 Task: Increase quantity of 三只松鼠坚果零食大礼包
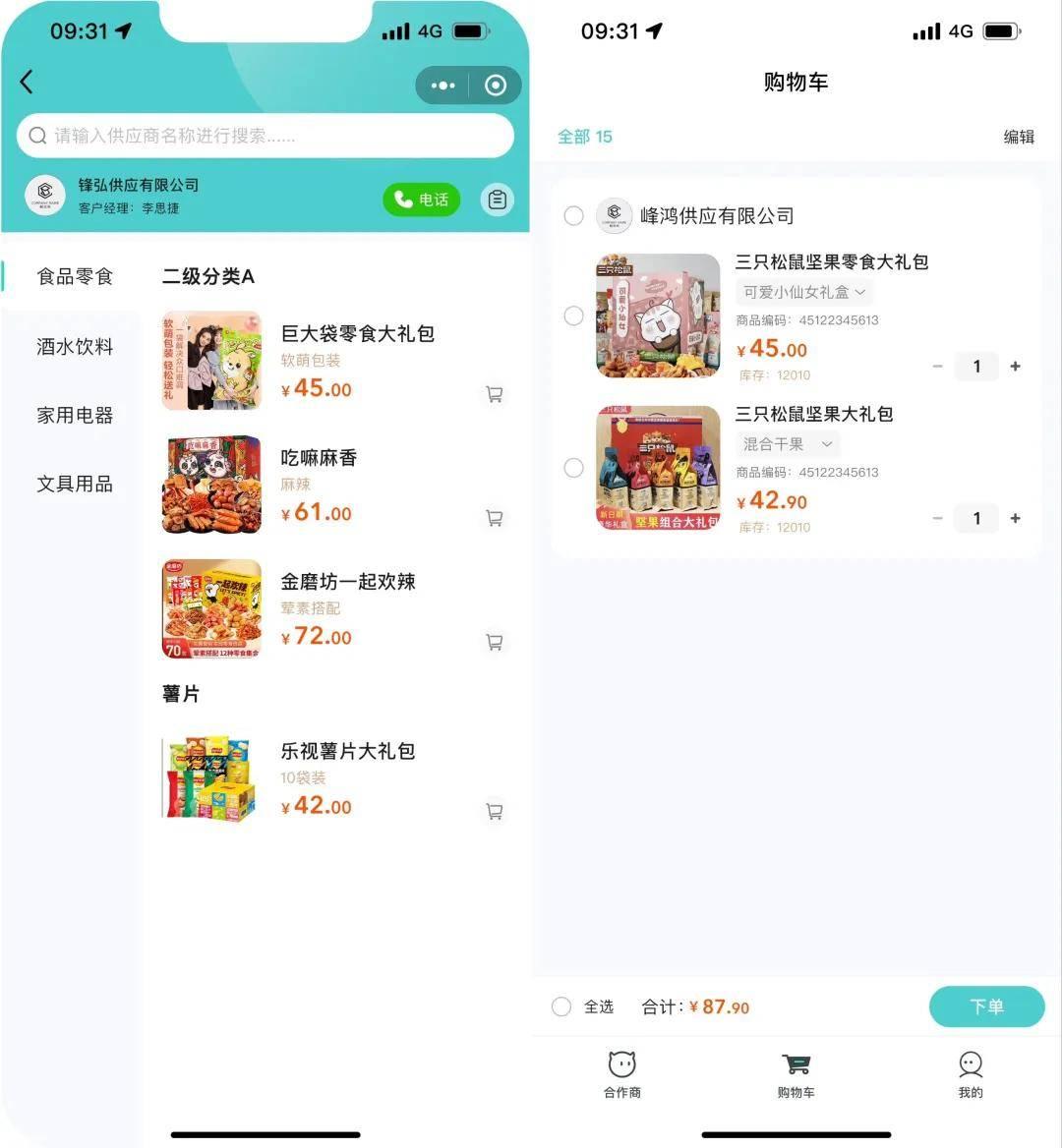[1015, 367]
